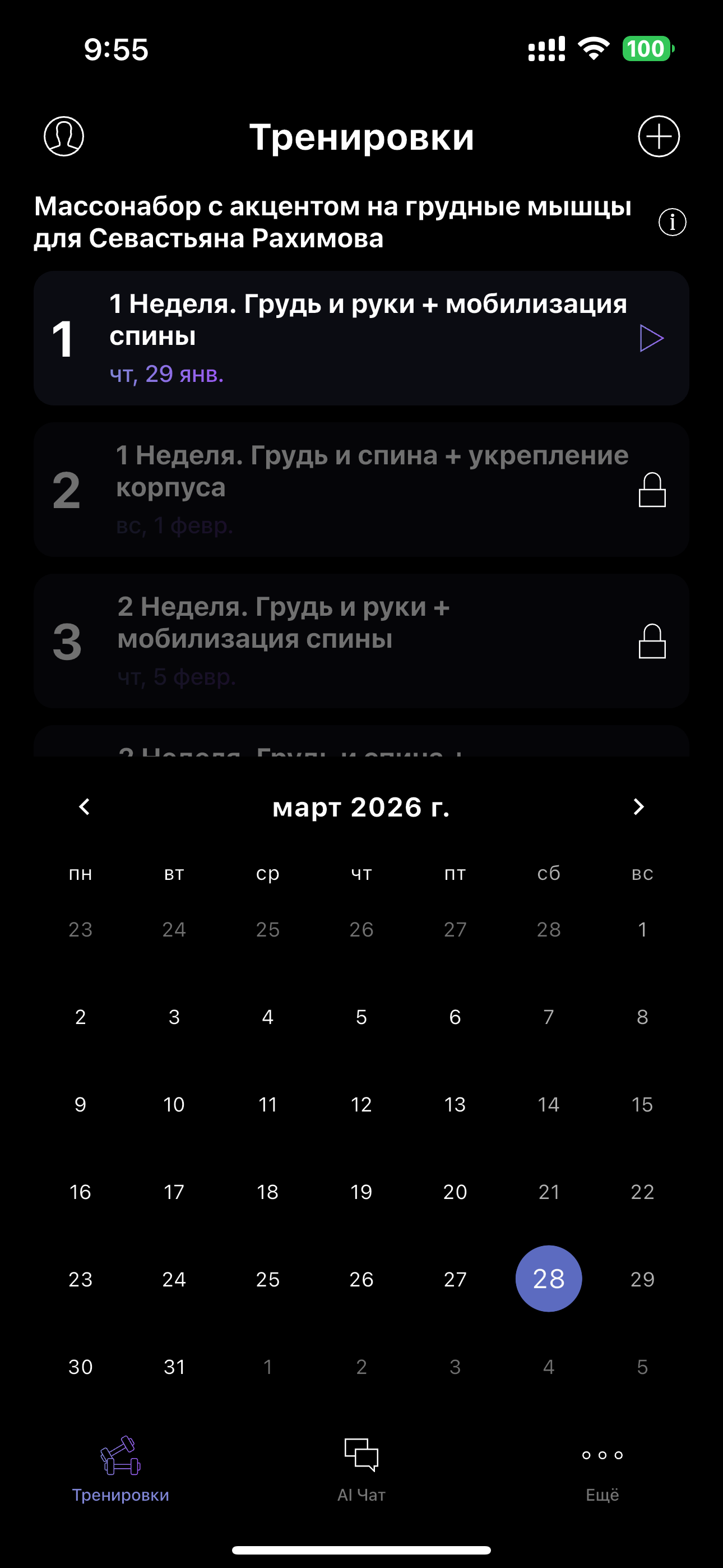Start workout 1 Грудь и руки
723x1568 pixels.
click(651, 338)
